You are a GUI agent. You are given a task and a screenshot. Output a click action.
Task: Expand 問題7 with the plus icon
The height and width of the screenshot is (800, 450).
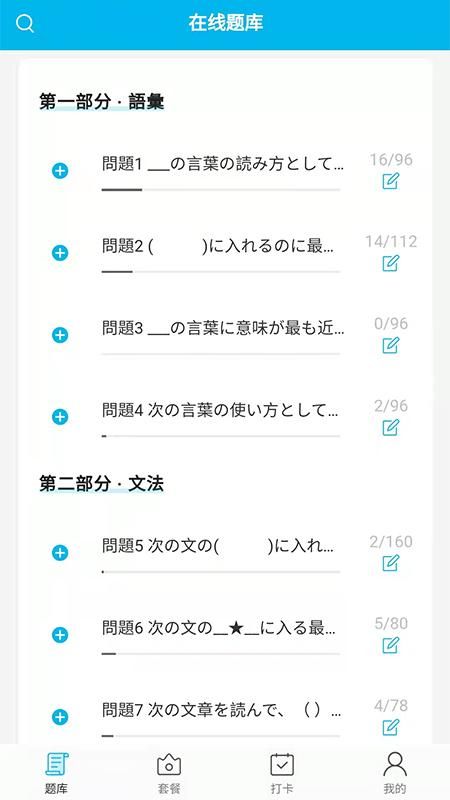60,717
